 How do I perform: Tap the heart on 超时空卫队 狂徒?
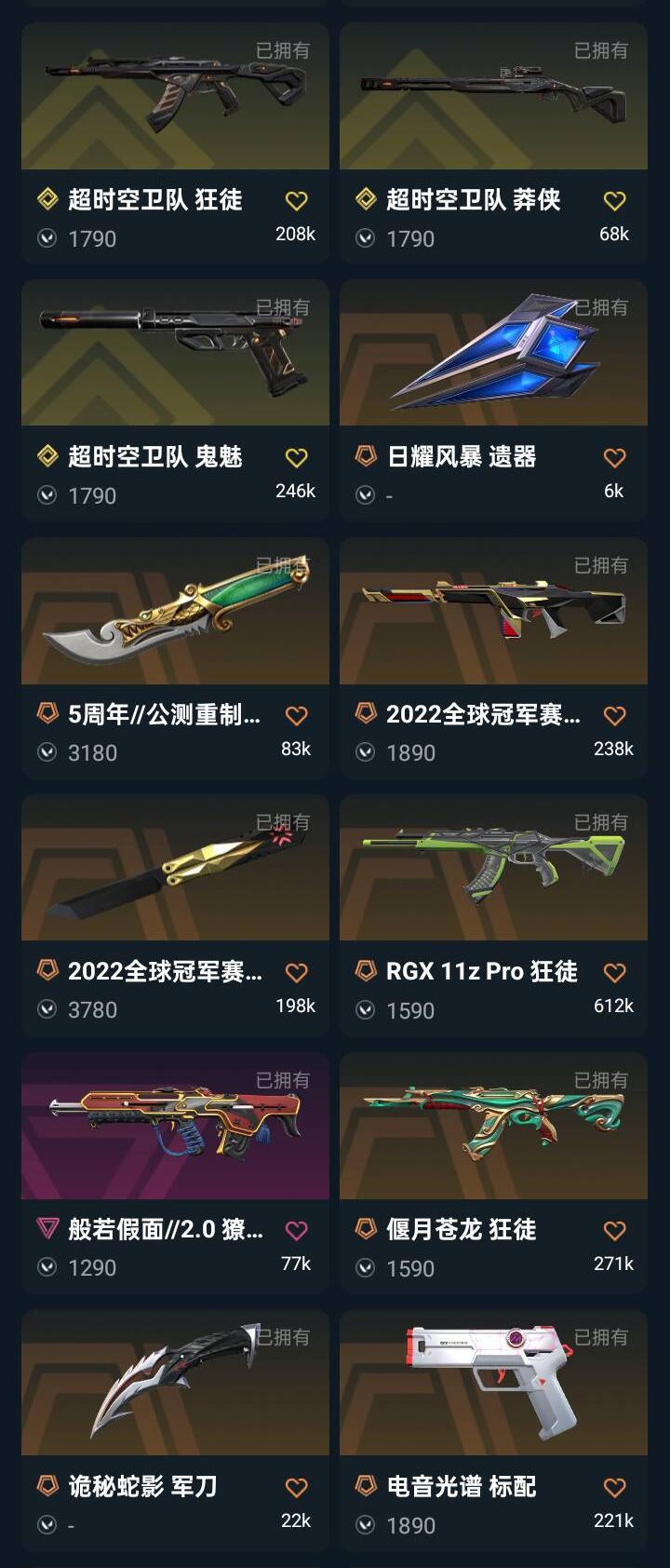click(x=296, y=200)
